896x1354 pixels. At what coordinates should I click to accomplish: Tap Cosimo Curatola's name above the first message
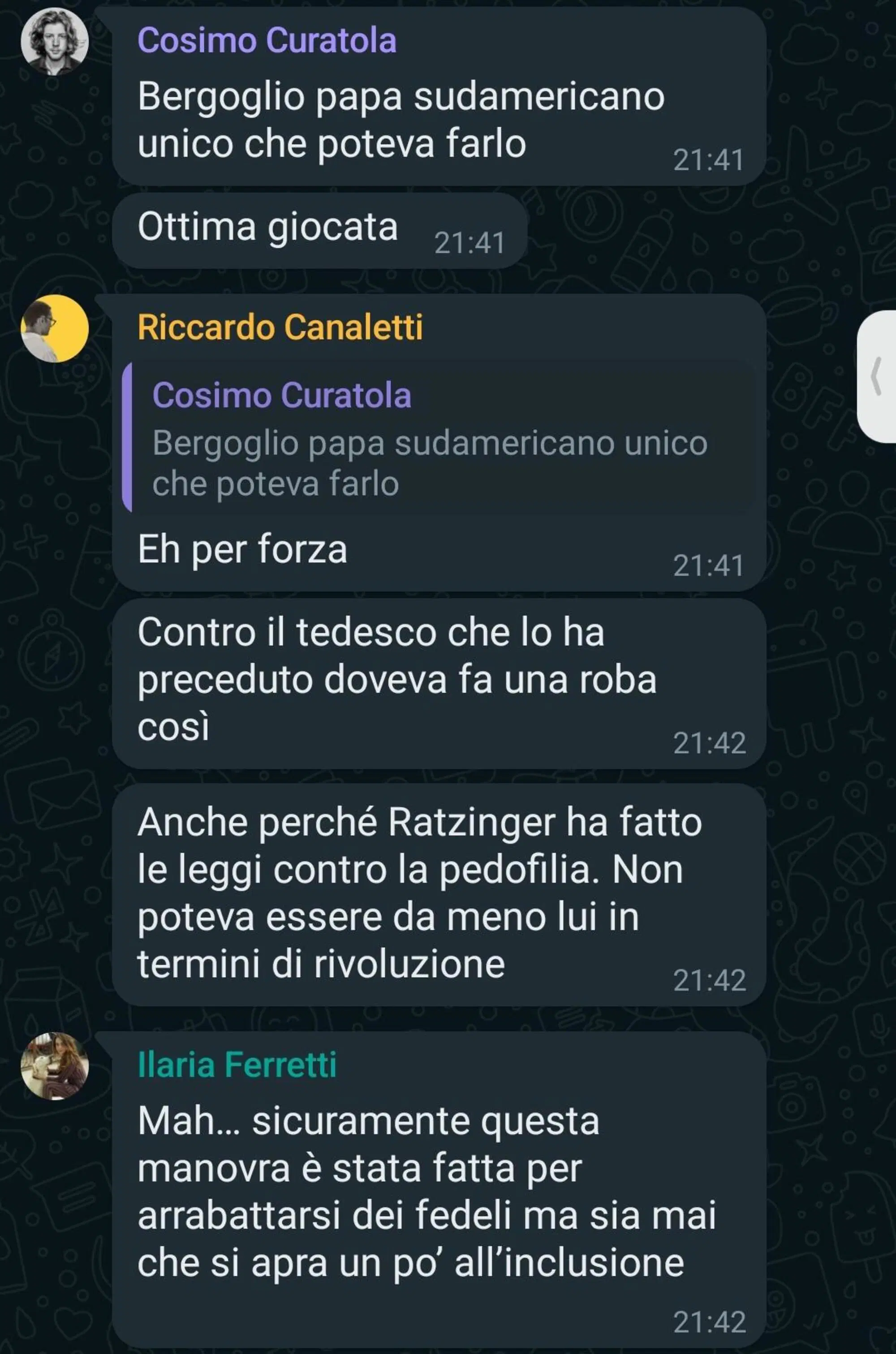point(267,41)
